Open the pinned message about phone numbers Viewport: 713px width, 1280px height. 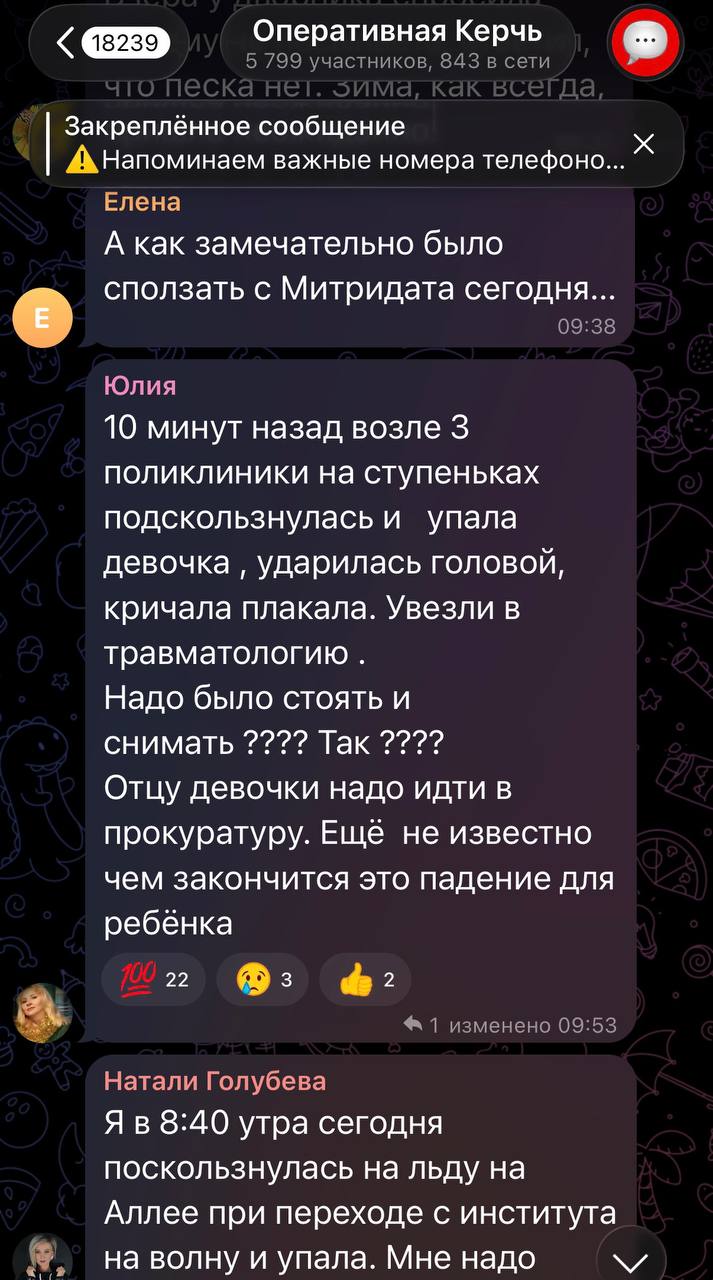click(x=340, y=144)
